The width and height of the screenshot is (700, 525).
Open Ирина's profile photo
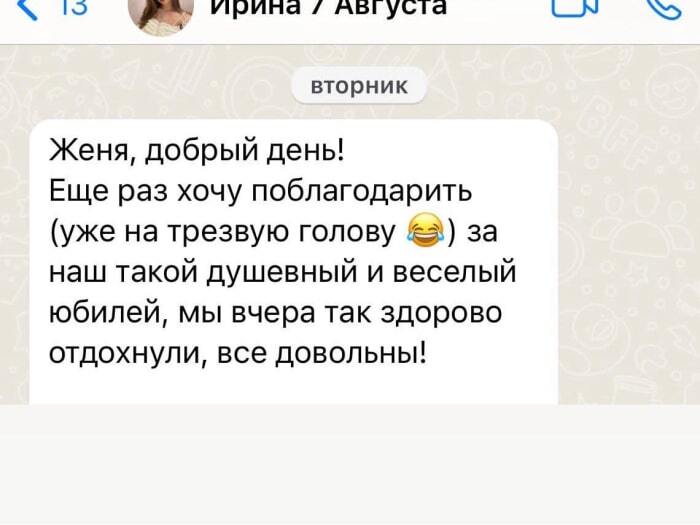pyautogui.click(x=161, y=11)
